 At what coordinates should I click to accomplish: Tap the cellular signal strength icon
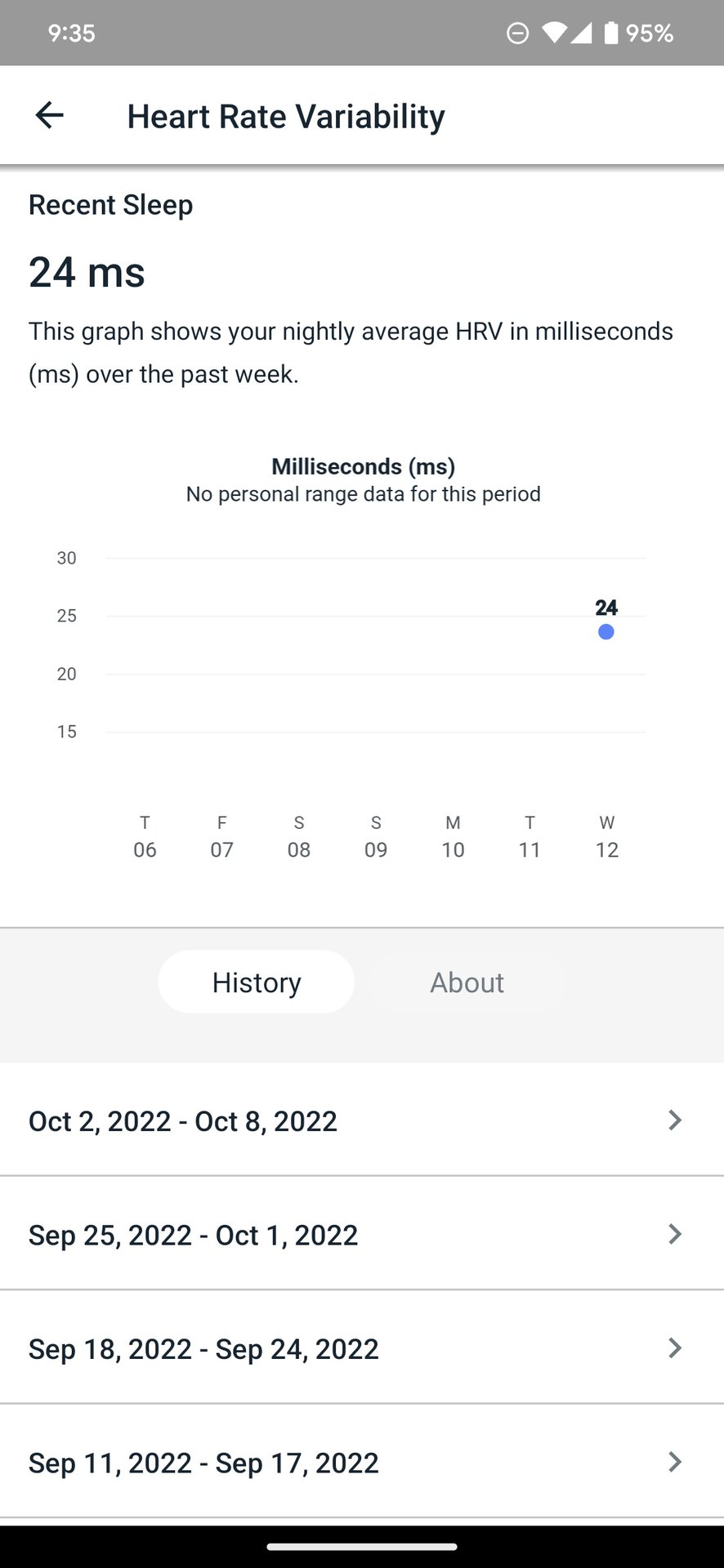(583, 33)
